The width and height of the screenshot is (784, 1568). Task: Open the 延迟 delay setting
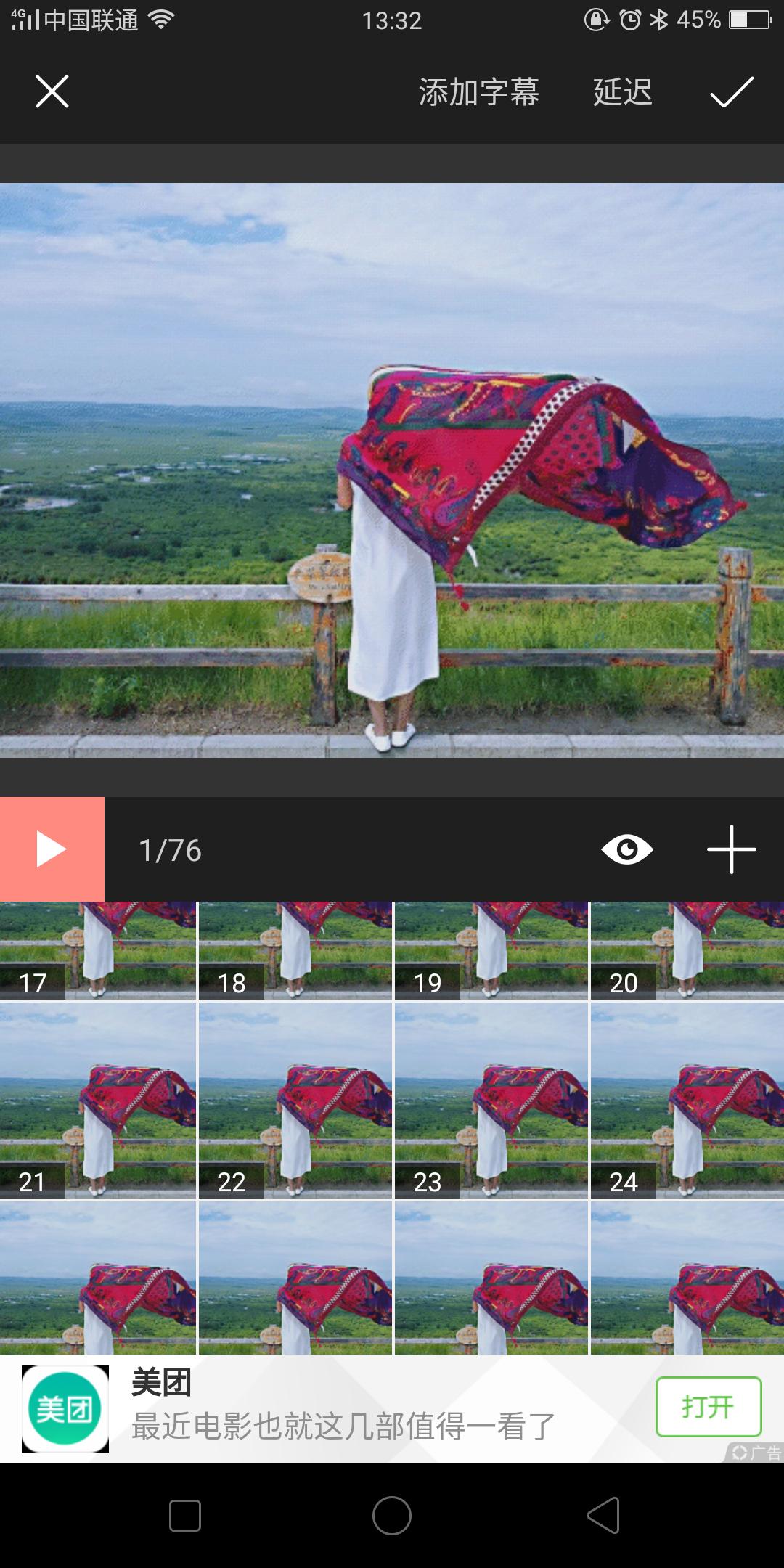pos(622,92)
